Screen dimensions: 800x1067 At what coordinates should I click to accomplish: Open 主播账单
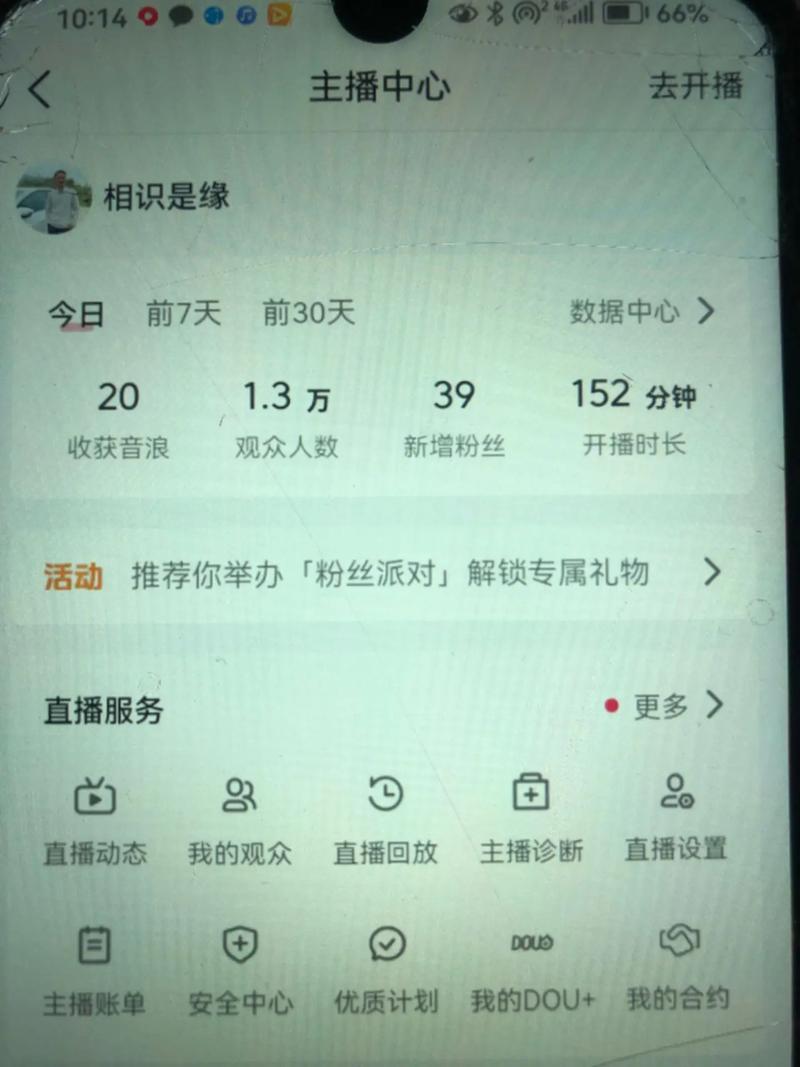pyautogui.click(x=95, y=966)
